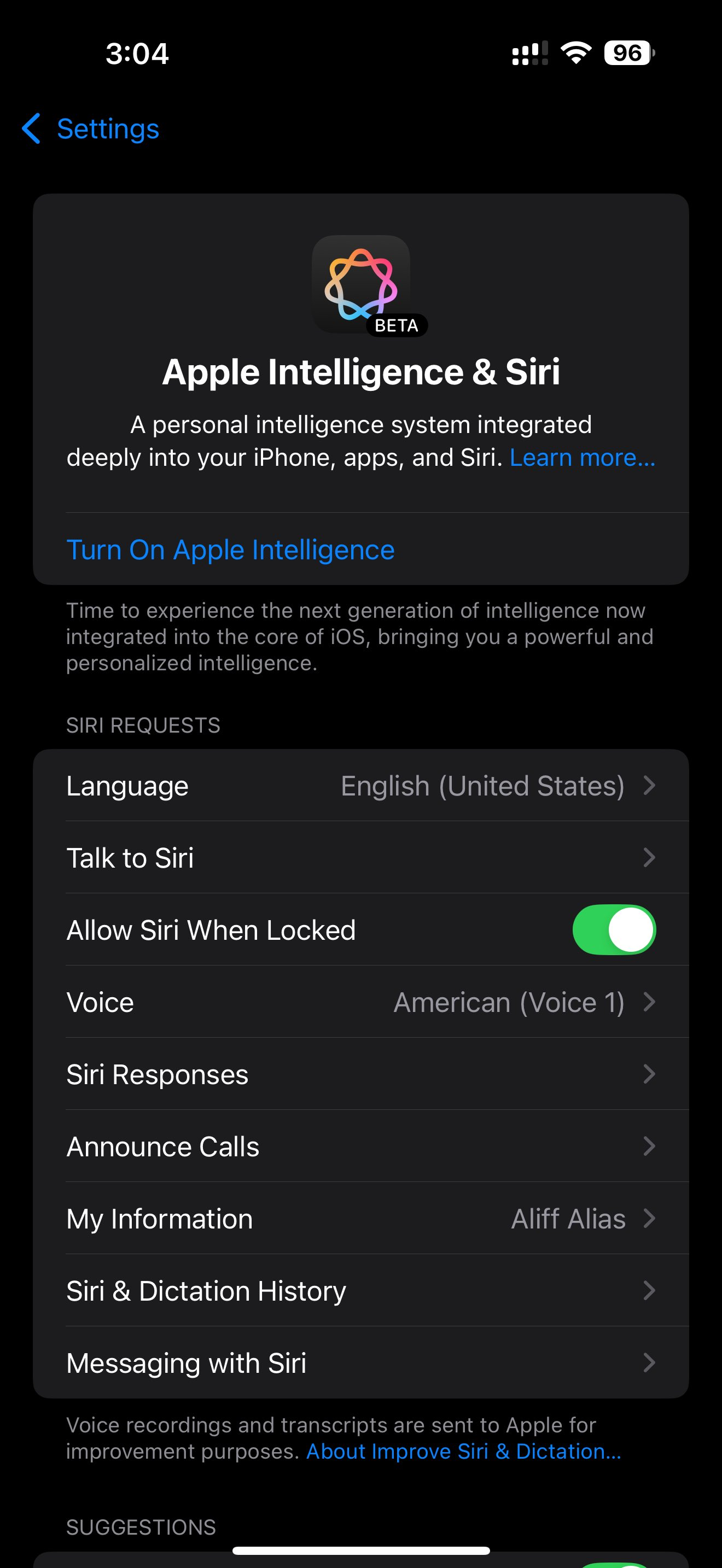Change the Siri Voice setting

360,1003
